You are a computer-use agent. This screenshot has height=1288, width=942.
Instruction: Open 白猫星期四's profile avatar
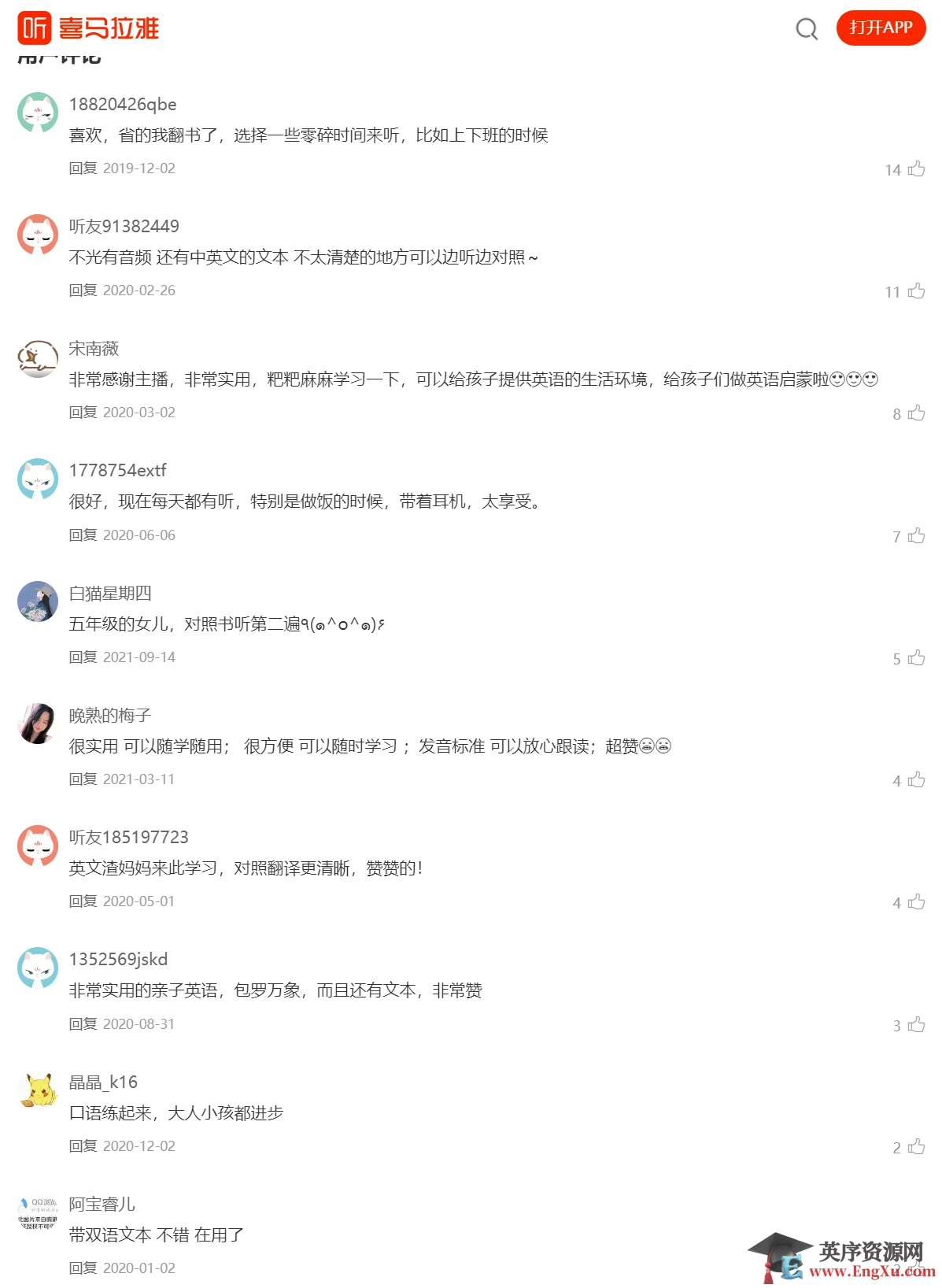coord(38,601)
